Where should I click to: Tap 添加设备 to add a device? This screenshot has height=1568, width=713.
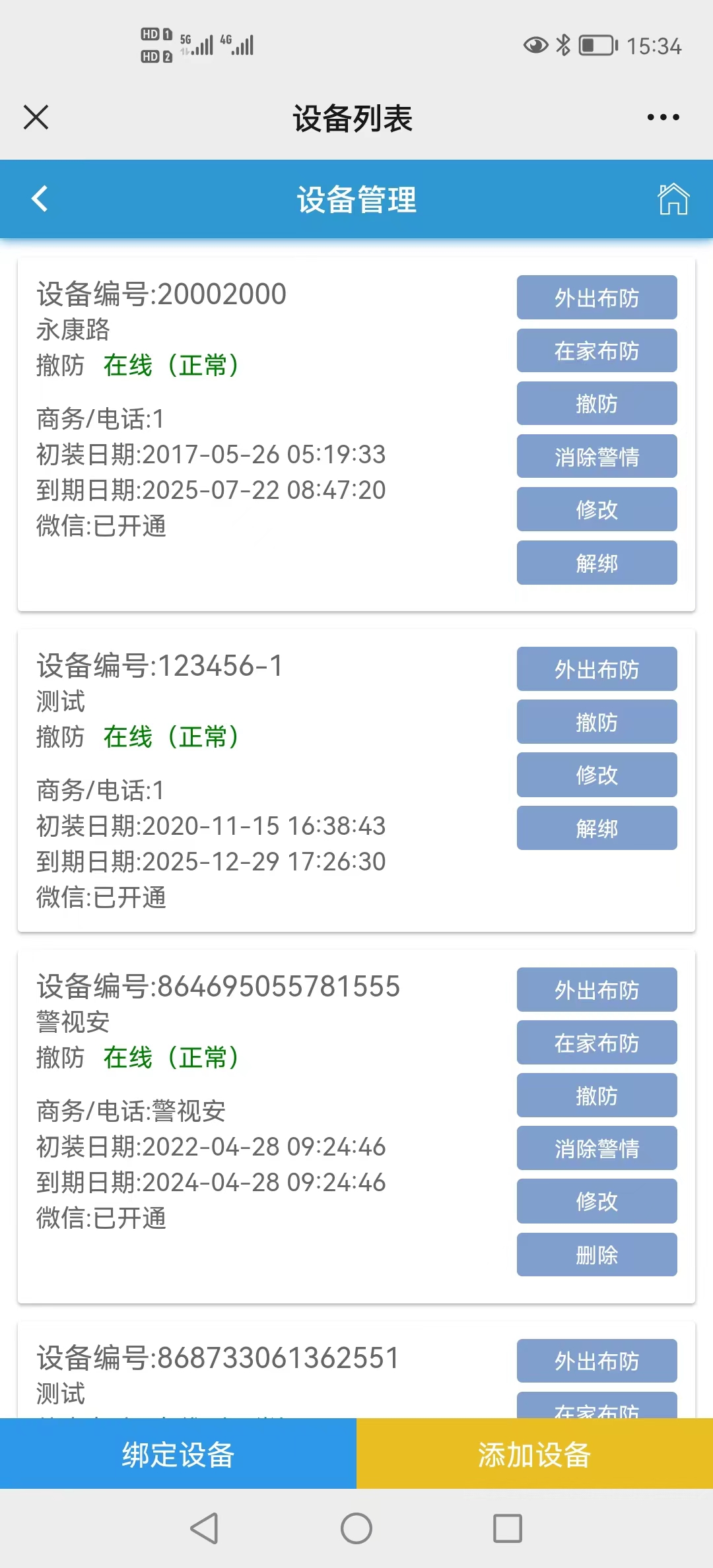(x=535, y=1454)
